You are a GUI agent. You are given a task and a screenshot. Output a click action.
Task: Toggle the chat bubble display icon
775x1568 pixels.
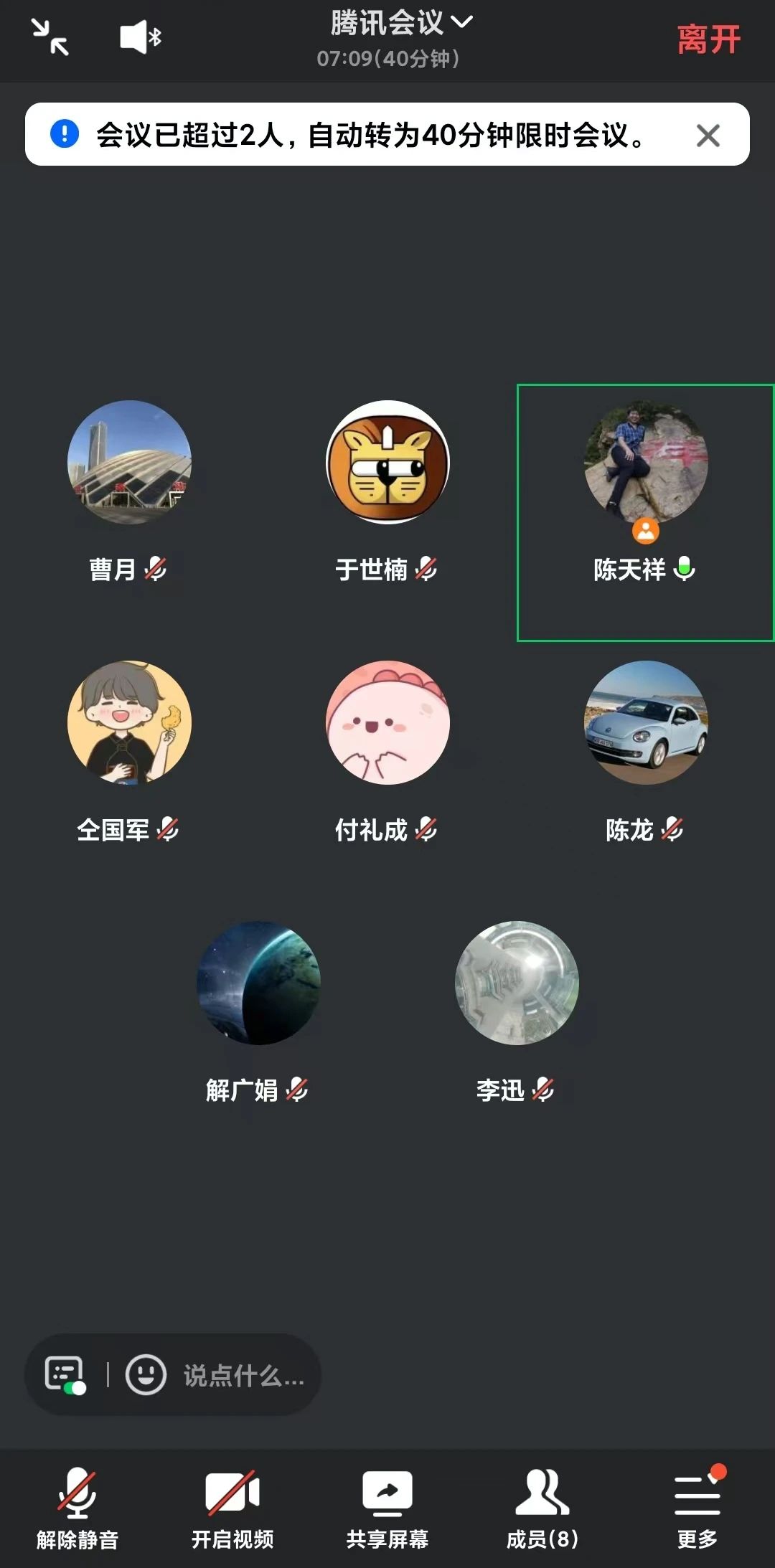click(x=65, y=1374)
